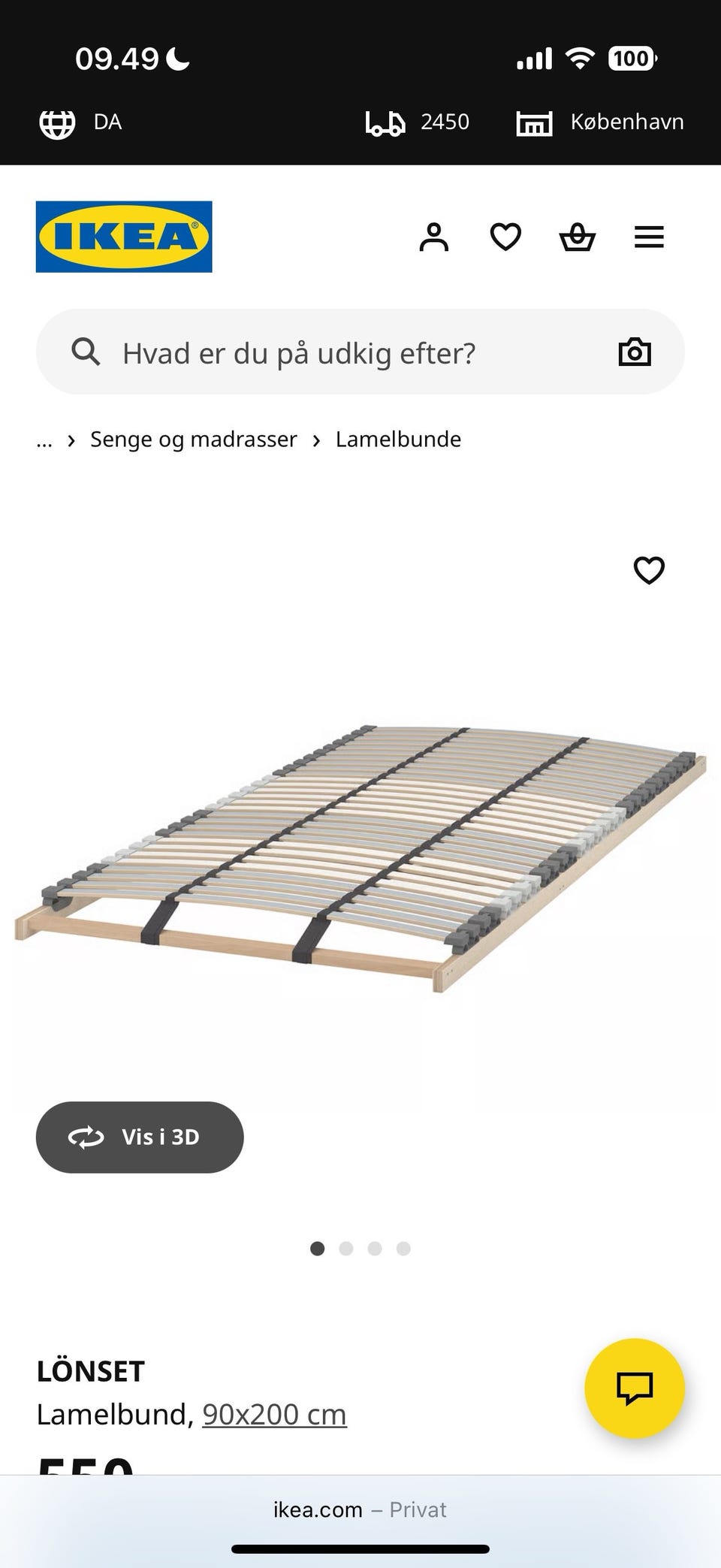721x1568 pixels.
Task: Tap the search input field
Action: tap(300, 351)
